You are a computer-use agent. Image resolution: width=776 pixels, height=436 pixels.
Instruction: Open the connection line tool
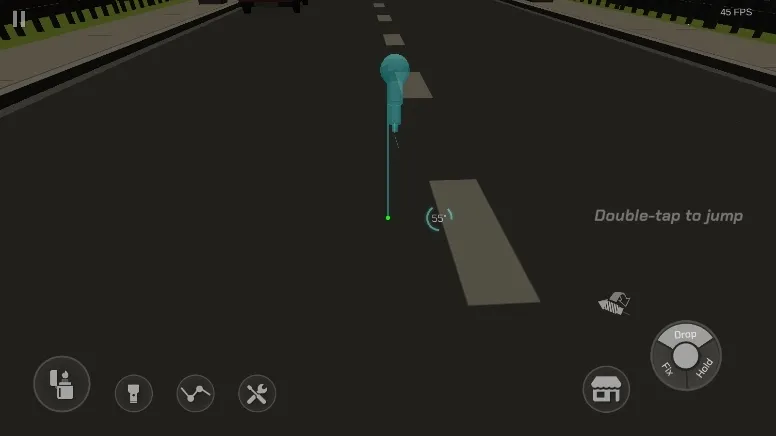(x=195, y=393)
